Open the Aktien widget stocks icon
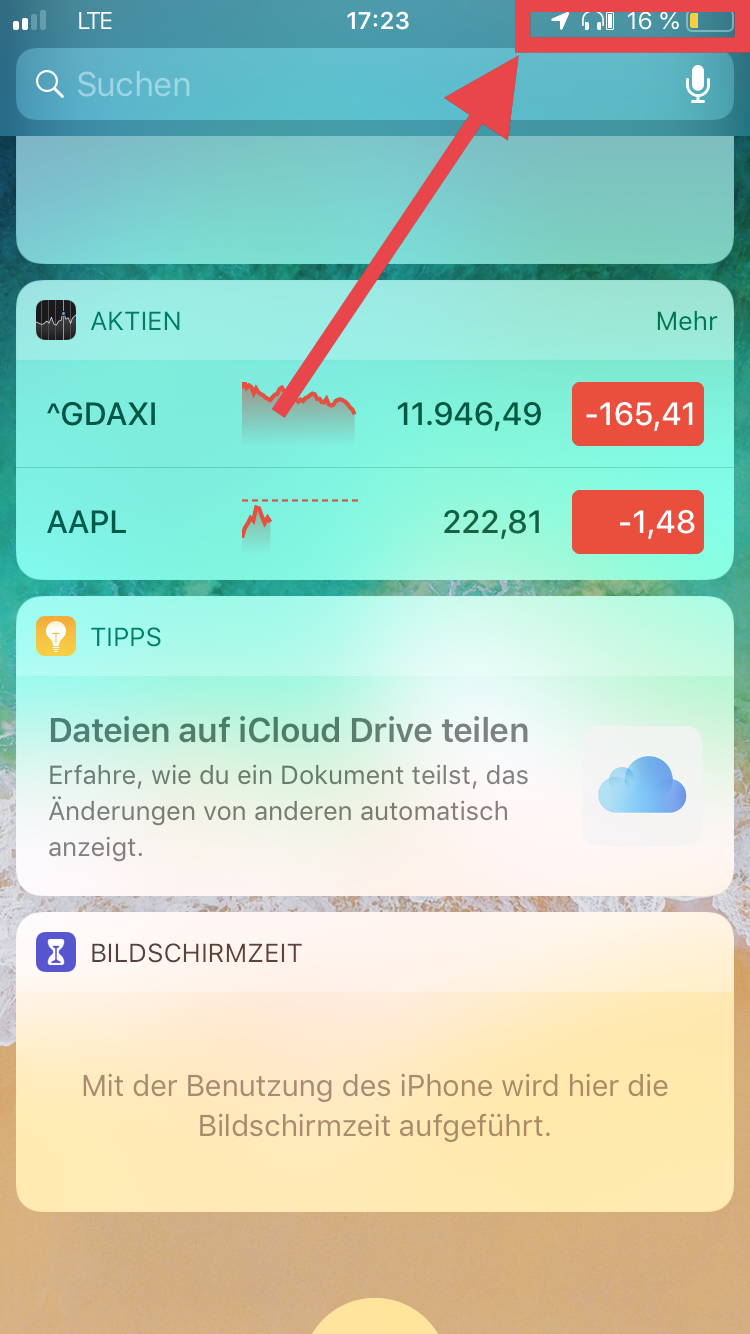This screenshot has width=750, height=1334. [x=56, y=320]
